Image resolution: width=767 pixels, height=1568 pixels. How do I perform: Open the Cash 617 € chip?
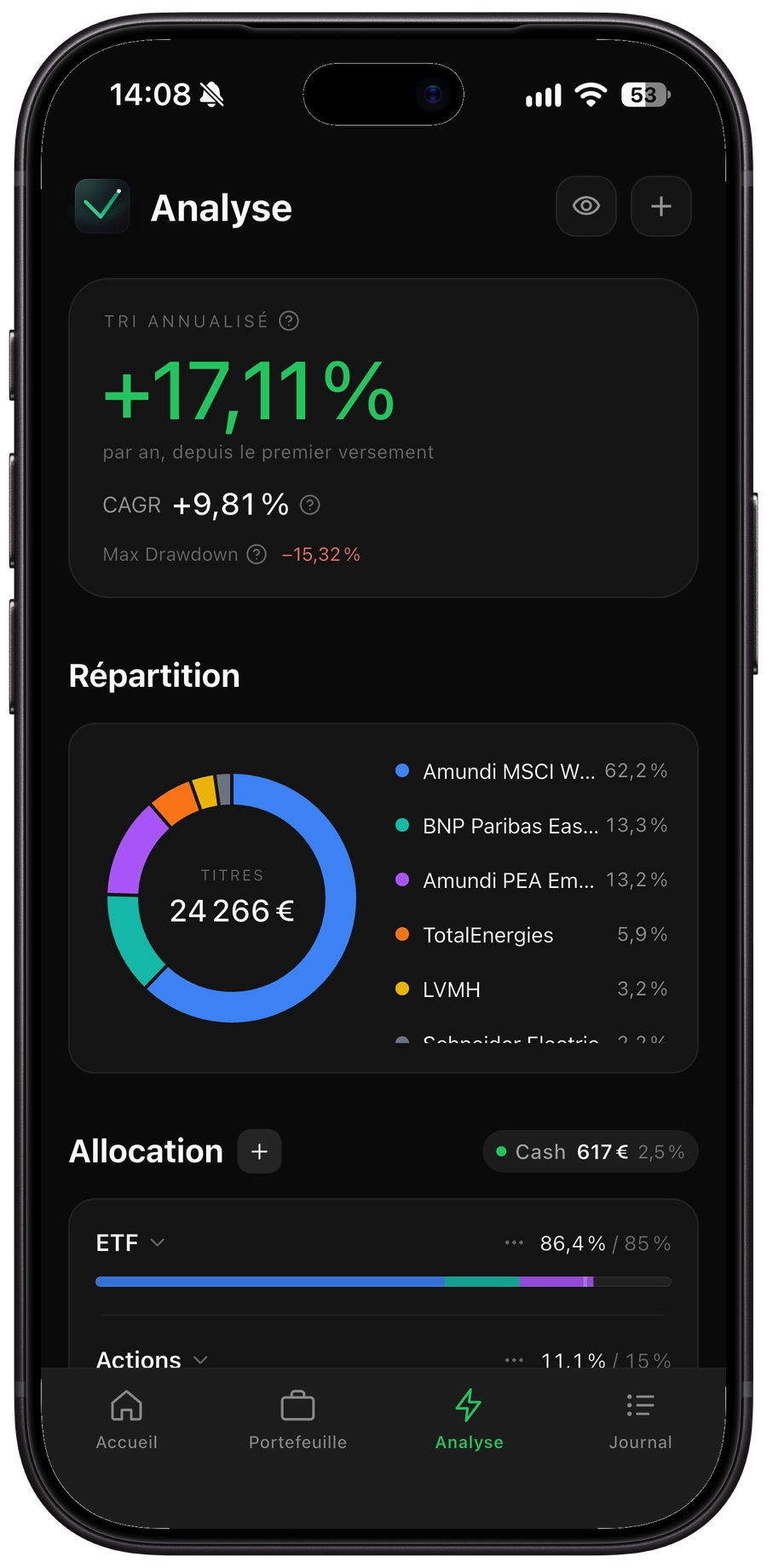591,1152
